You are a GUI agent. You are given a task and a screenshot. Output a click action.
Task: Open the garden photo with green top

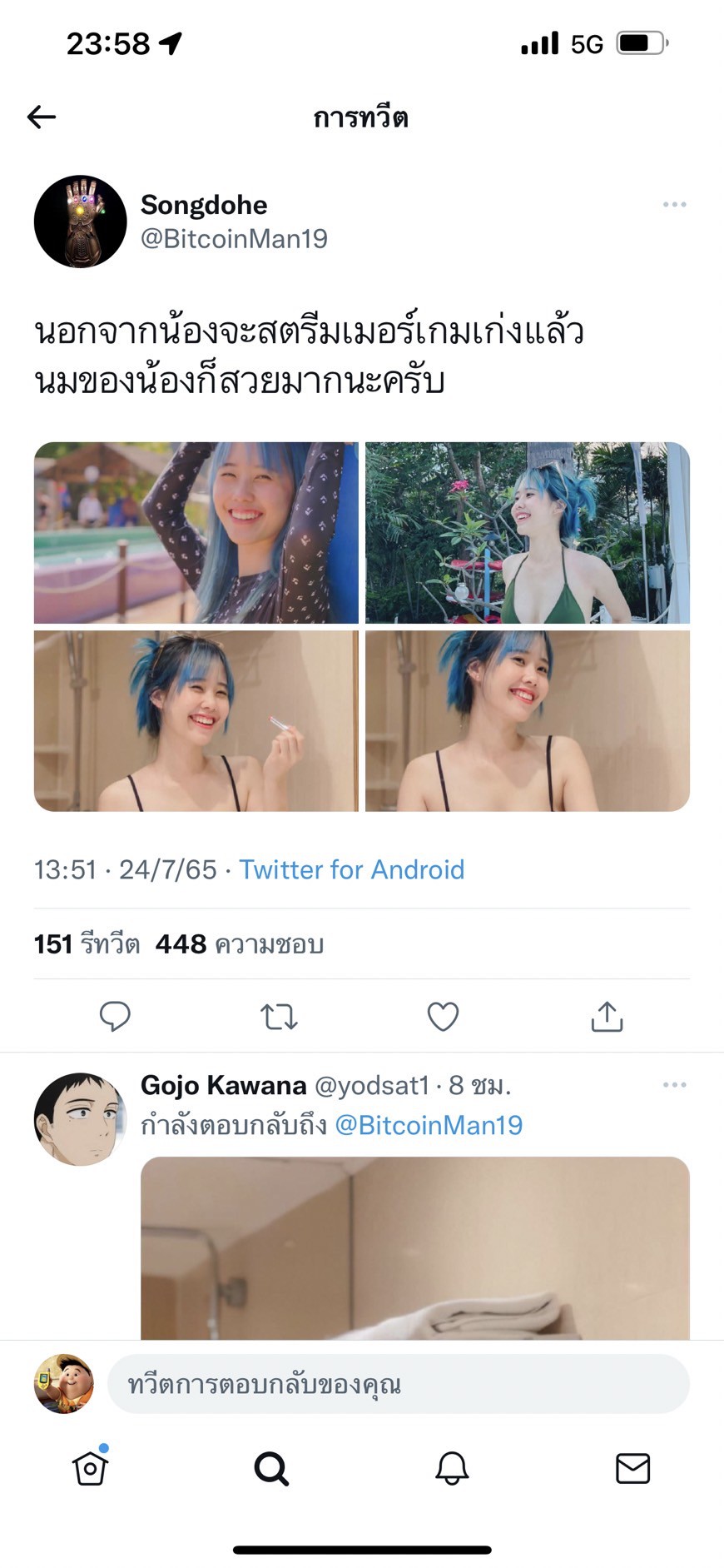[x=527, y=532]
